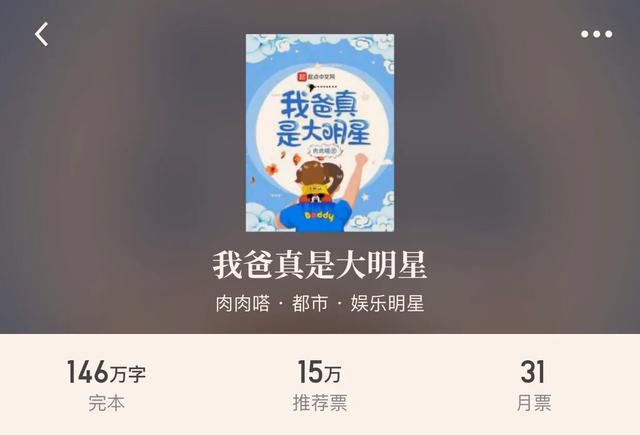This screenshot has height=435, width=640.
Task: Open the 31 月票 monthly tickets
Action: coord(533,386)
